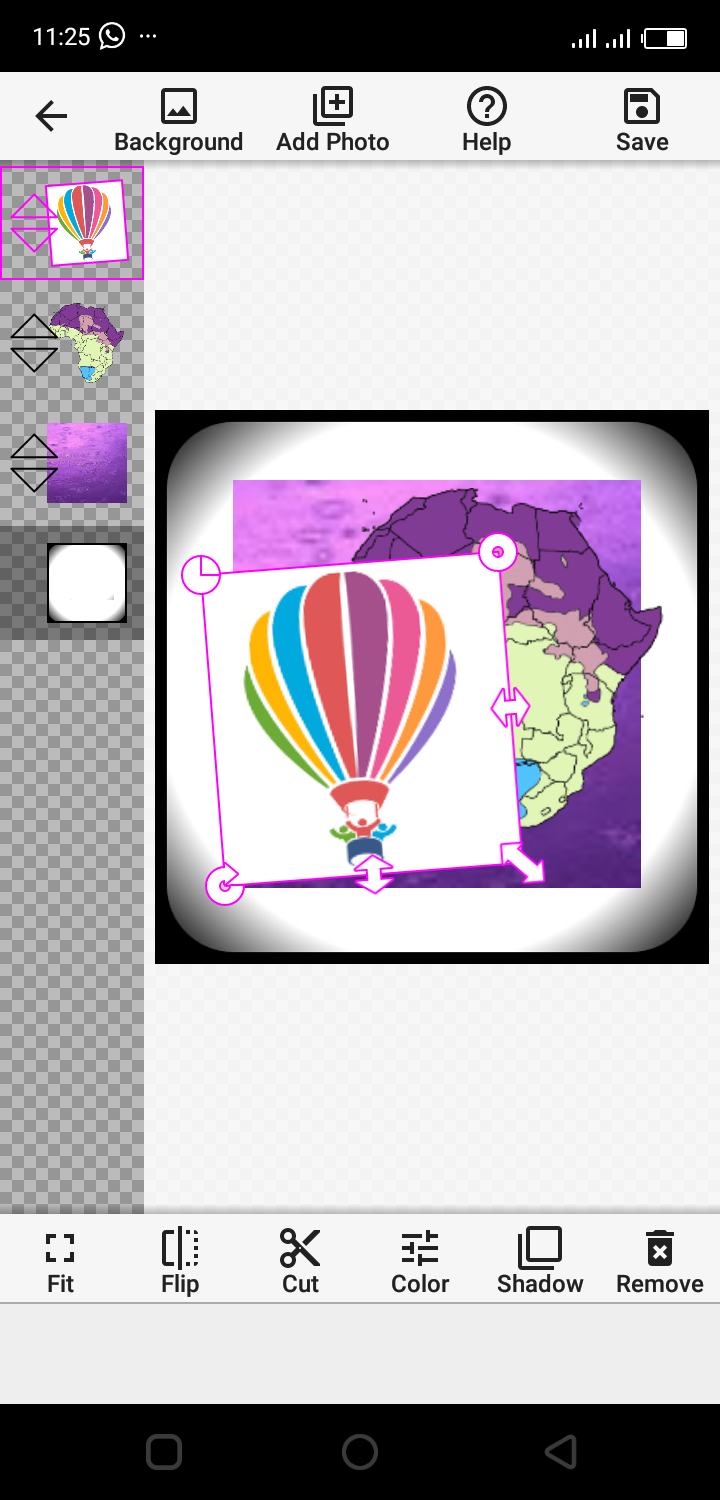
Task: Select the white vignette frame layer
Action: pos(88,583)
